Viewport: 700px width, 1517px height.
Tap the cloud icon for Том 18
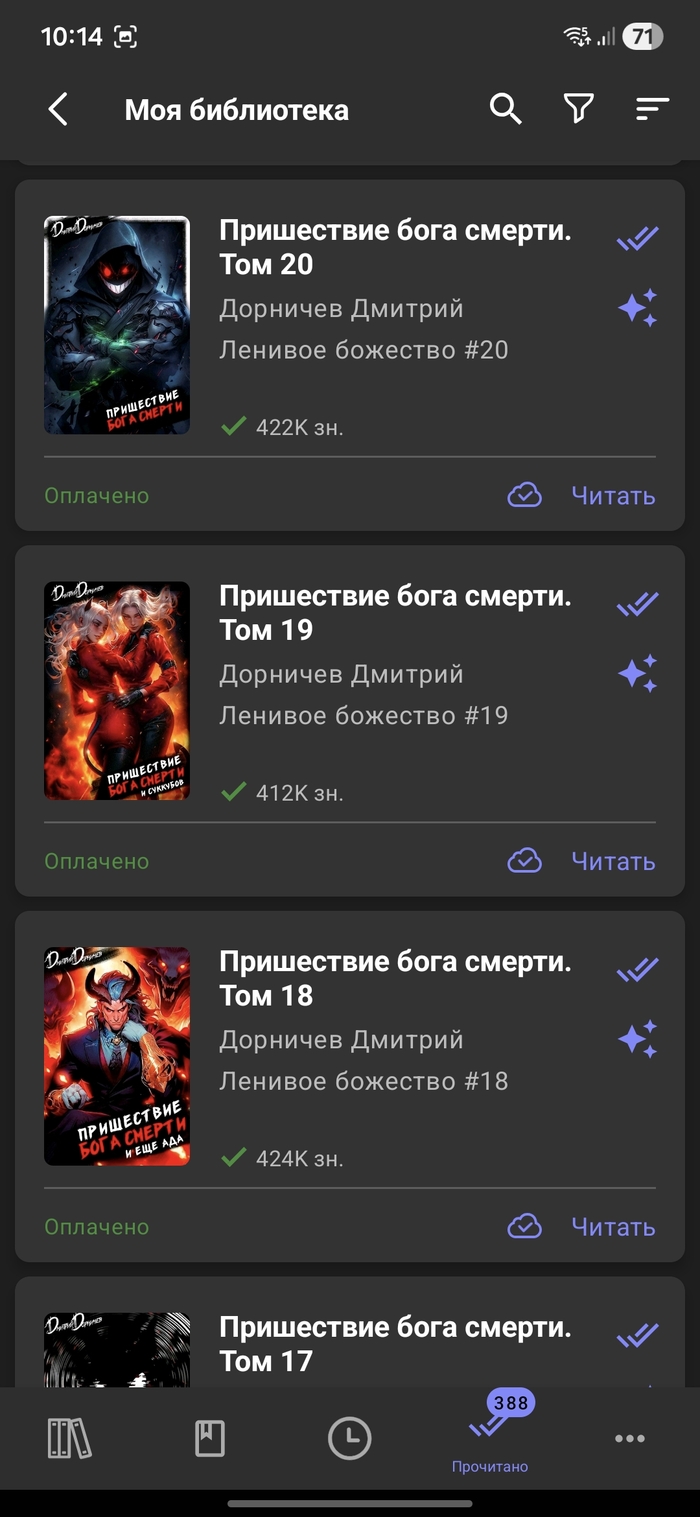pyautogui.click(x=525, y=1227)
